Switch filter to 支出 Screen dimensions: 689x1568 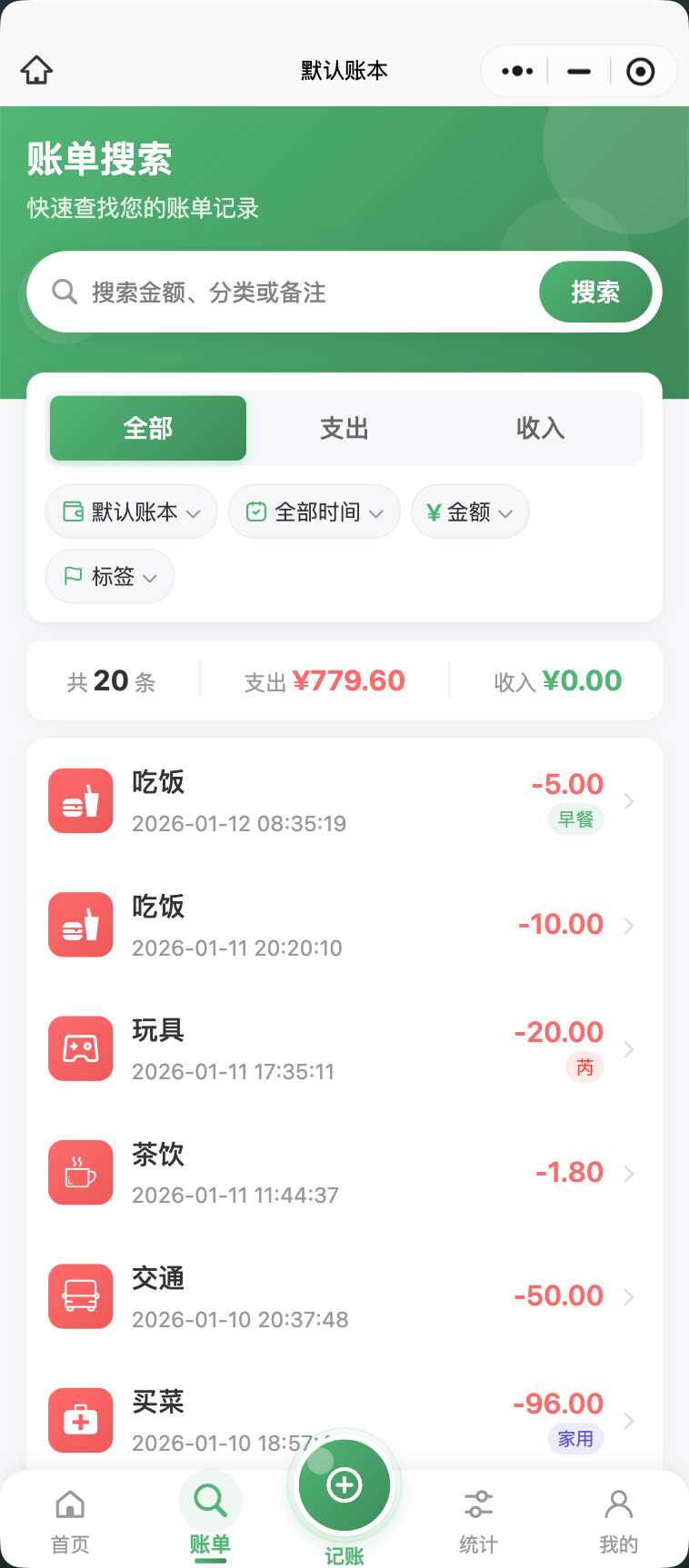pyautogui.click(x=344, y=428)
